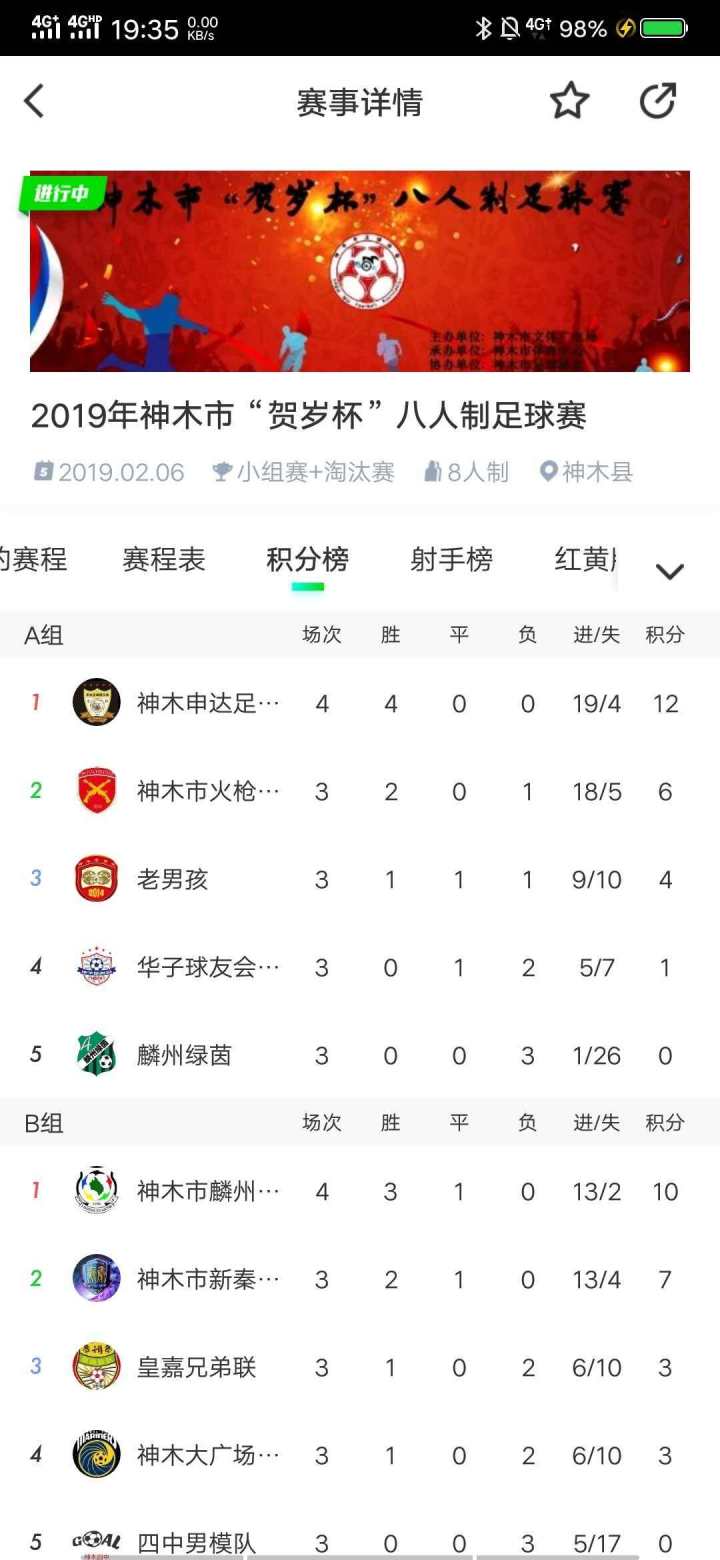The height and width of the screenshot is (1560, 720).
Task: Open the 神木大广场… team row
Action: tap(360, 1455)
